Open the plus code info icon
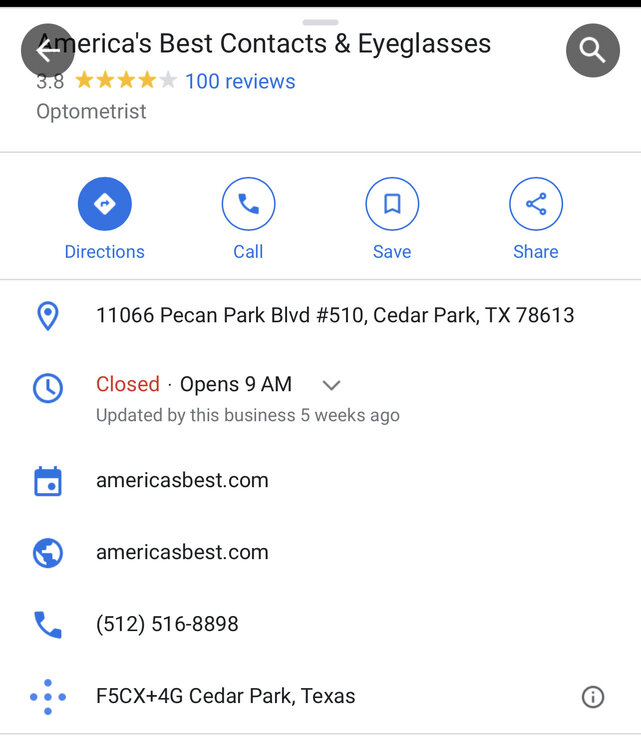This screenshot has height=750, width=641. (593, 697)
